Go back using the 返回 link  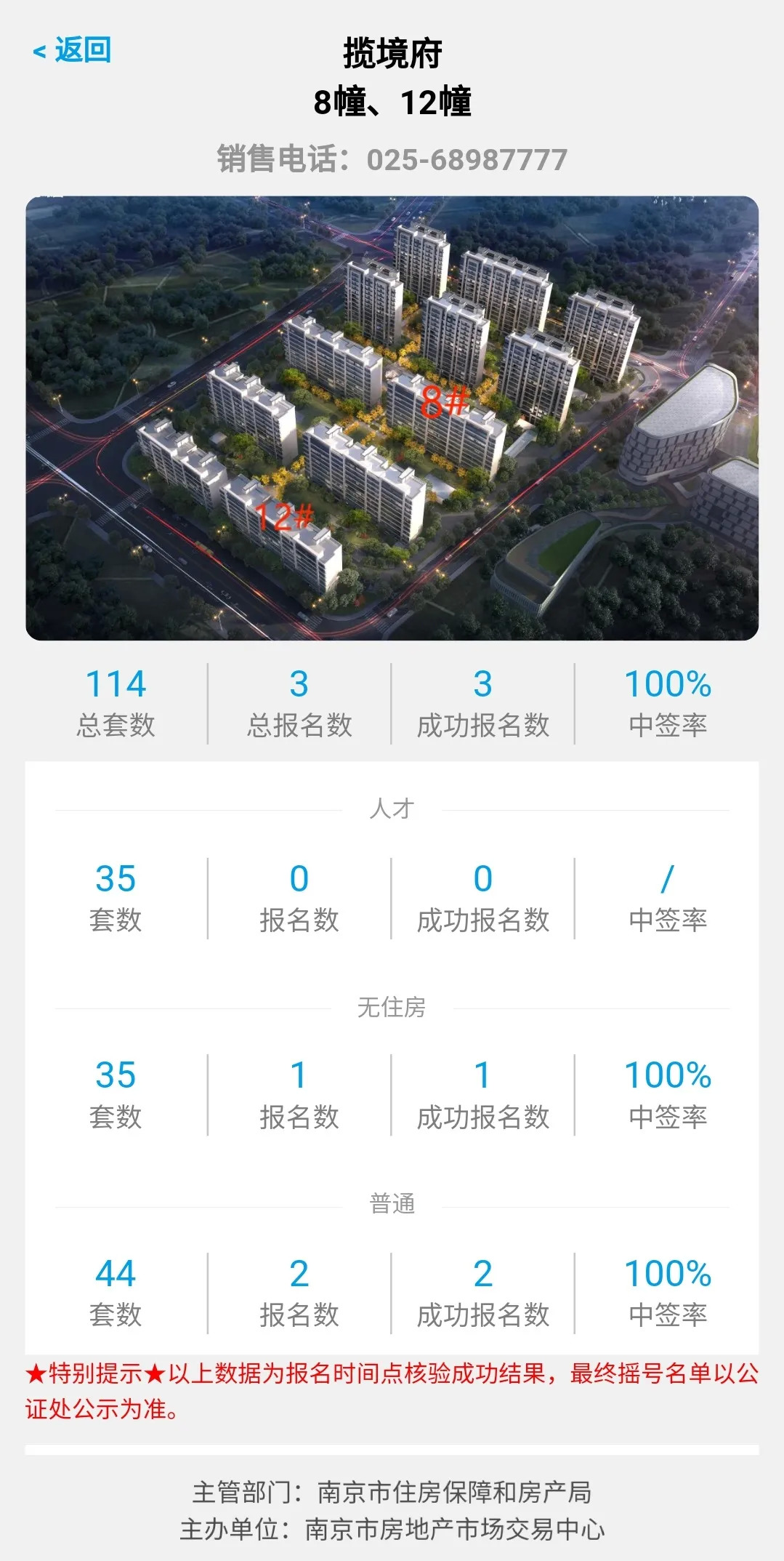pos(73,51)
